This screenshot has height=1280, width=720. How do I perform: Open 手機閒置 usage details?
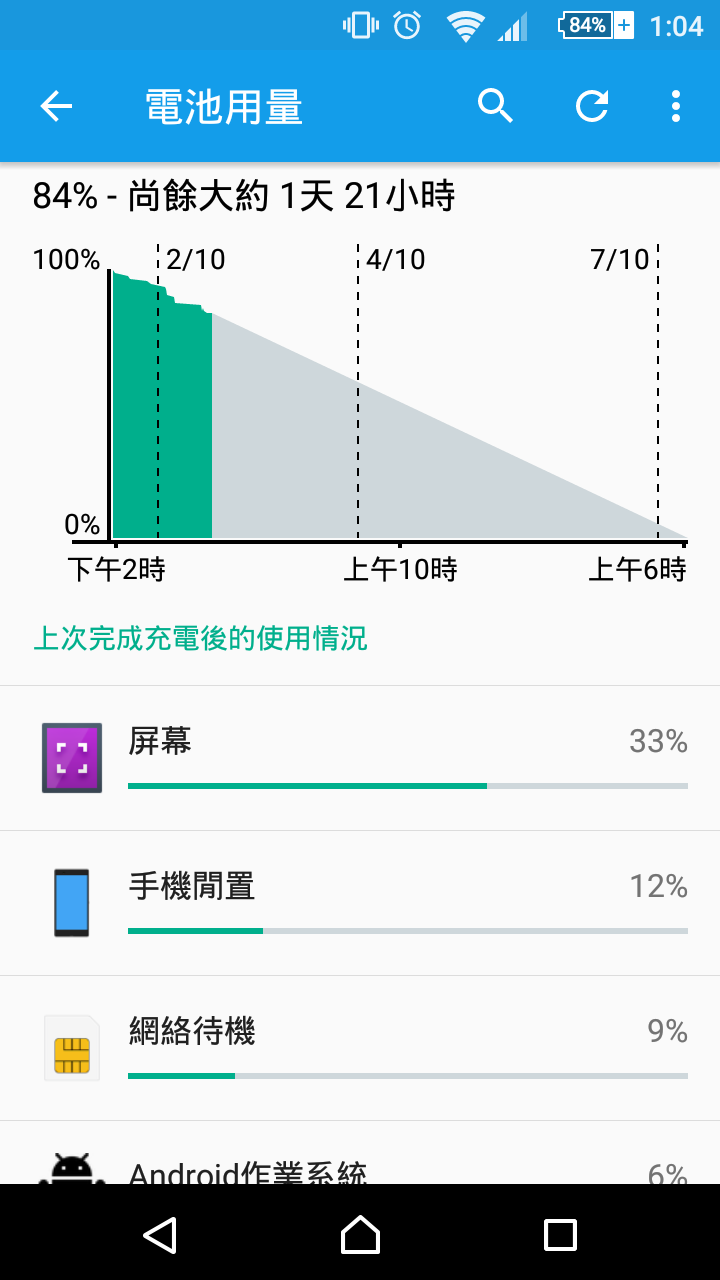click(x=360, y=903)
